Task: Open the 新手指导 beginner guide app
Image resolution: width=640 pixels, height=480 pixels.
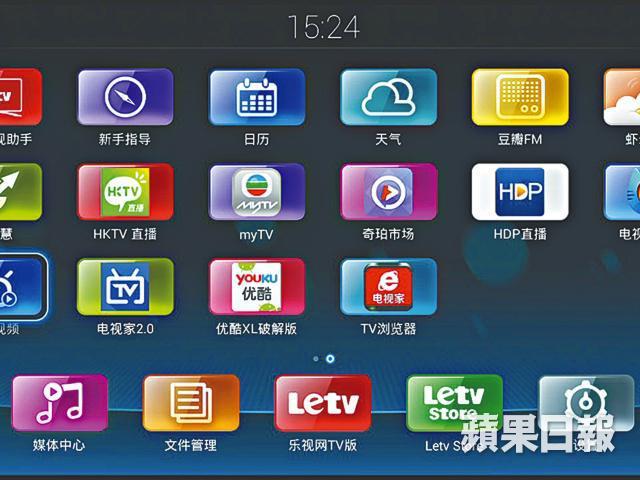Action: 125,98
